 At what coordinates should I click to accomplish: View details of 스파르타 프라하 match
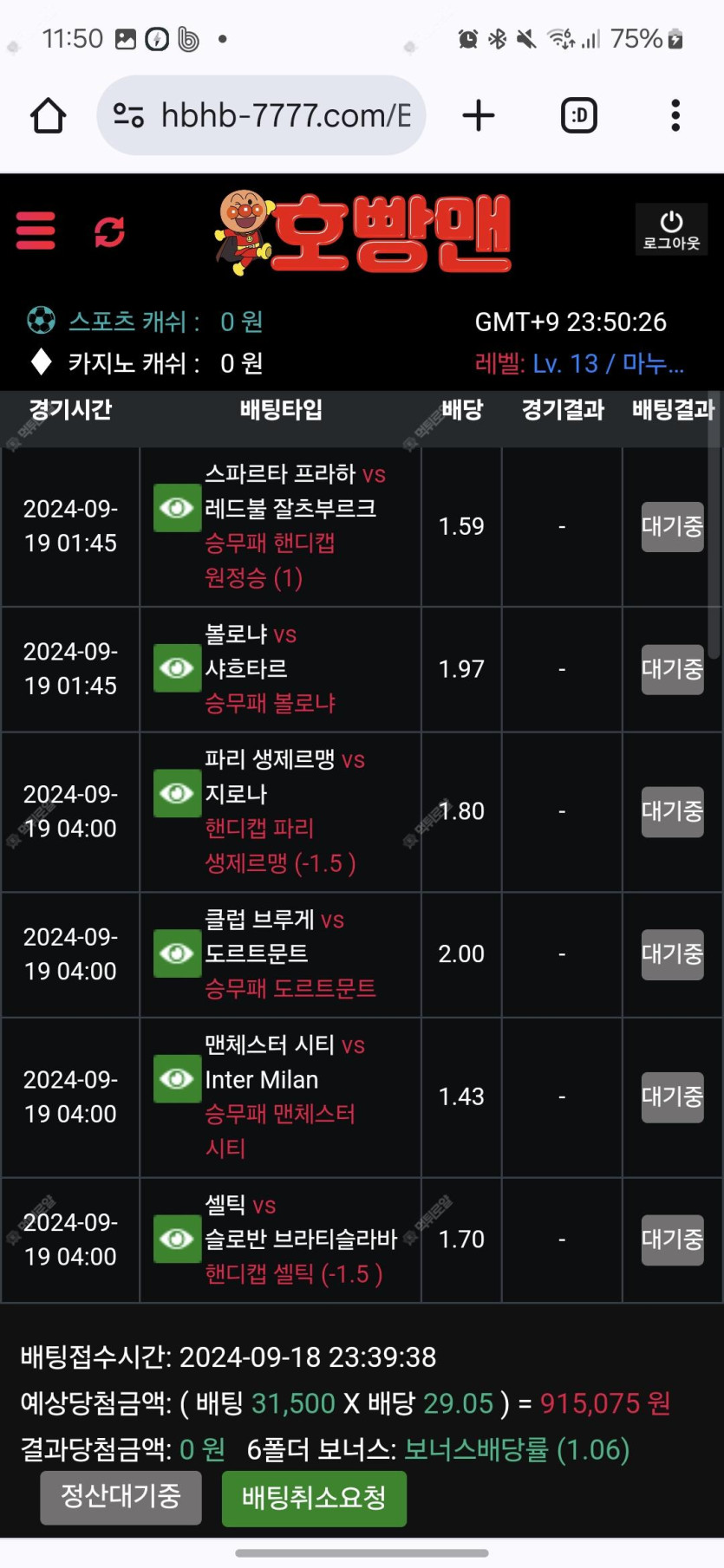click(177, 508)
